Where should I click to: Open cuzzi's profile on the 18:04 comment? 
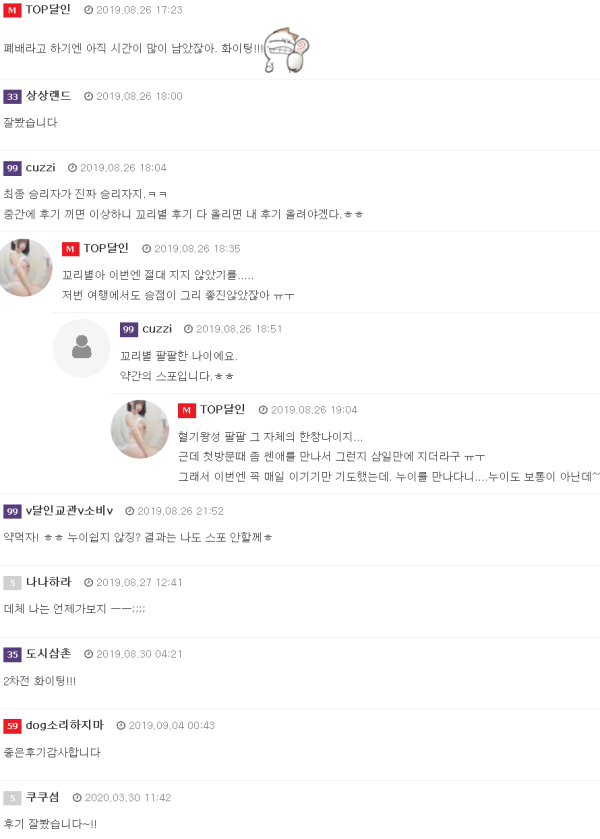[x=40, y=168]
